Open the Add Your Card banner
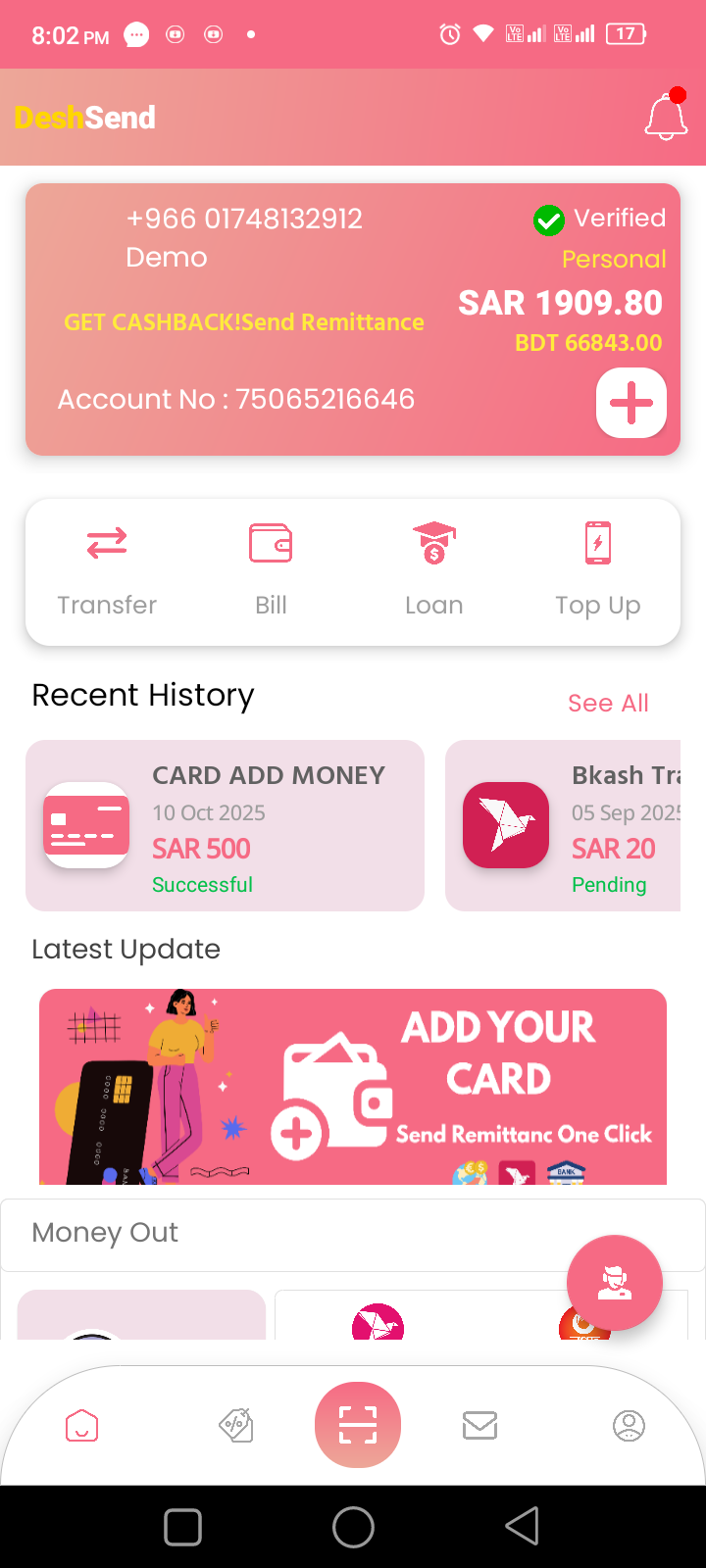Viewport: 706px width, 1568px height. pos(353,1086)
